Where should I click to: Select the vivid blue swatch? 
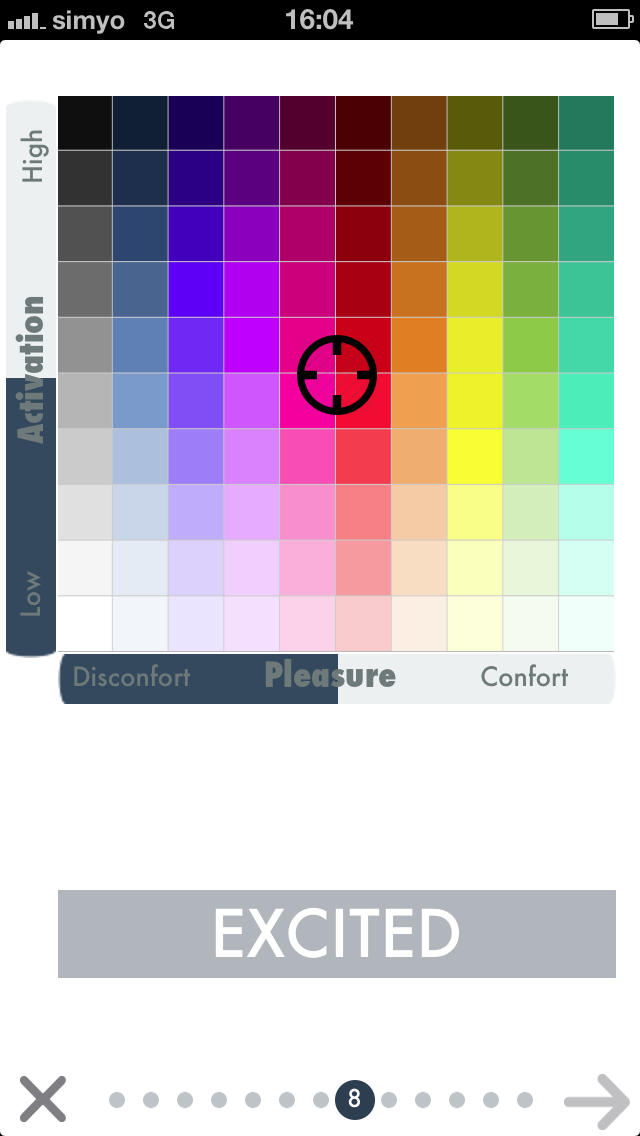[196, 290]
